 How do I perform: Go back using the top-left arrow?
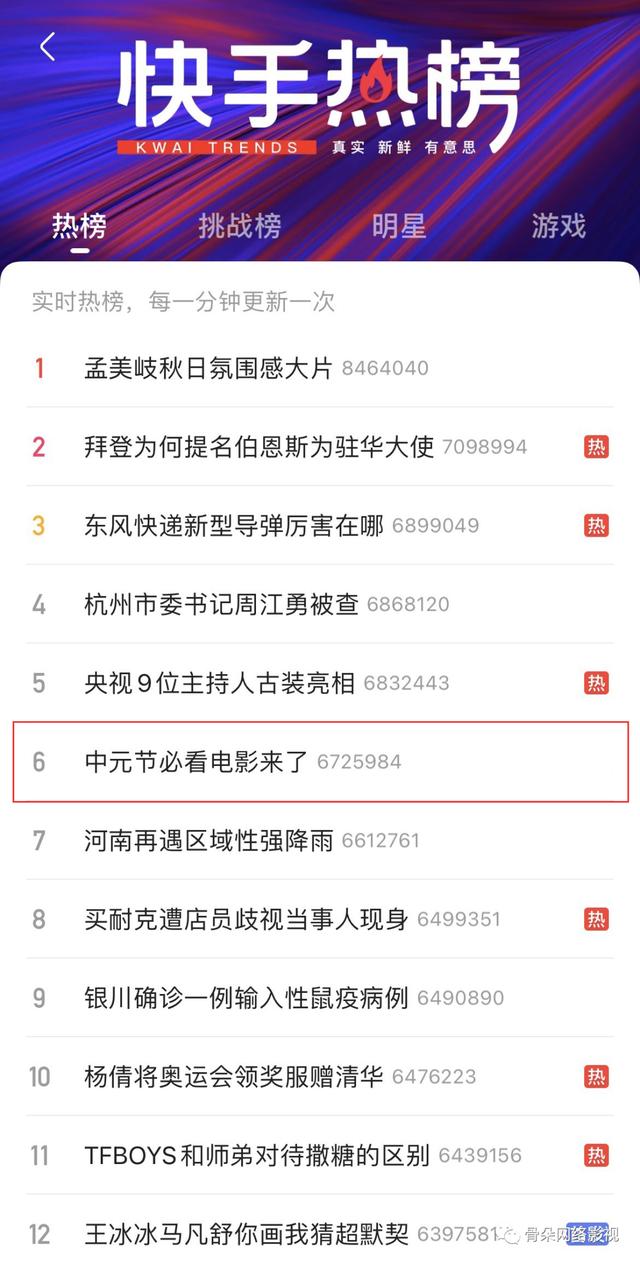point(47,46)
